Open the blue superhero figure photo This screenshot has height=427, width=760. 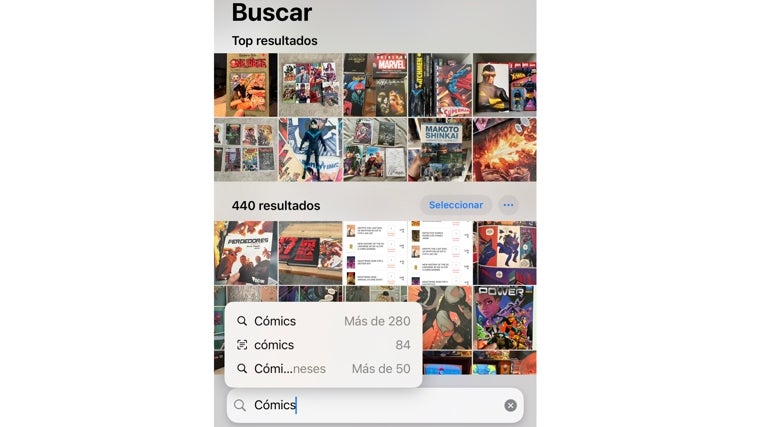pos(310,150)
